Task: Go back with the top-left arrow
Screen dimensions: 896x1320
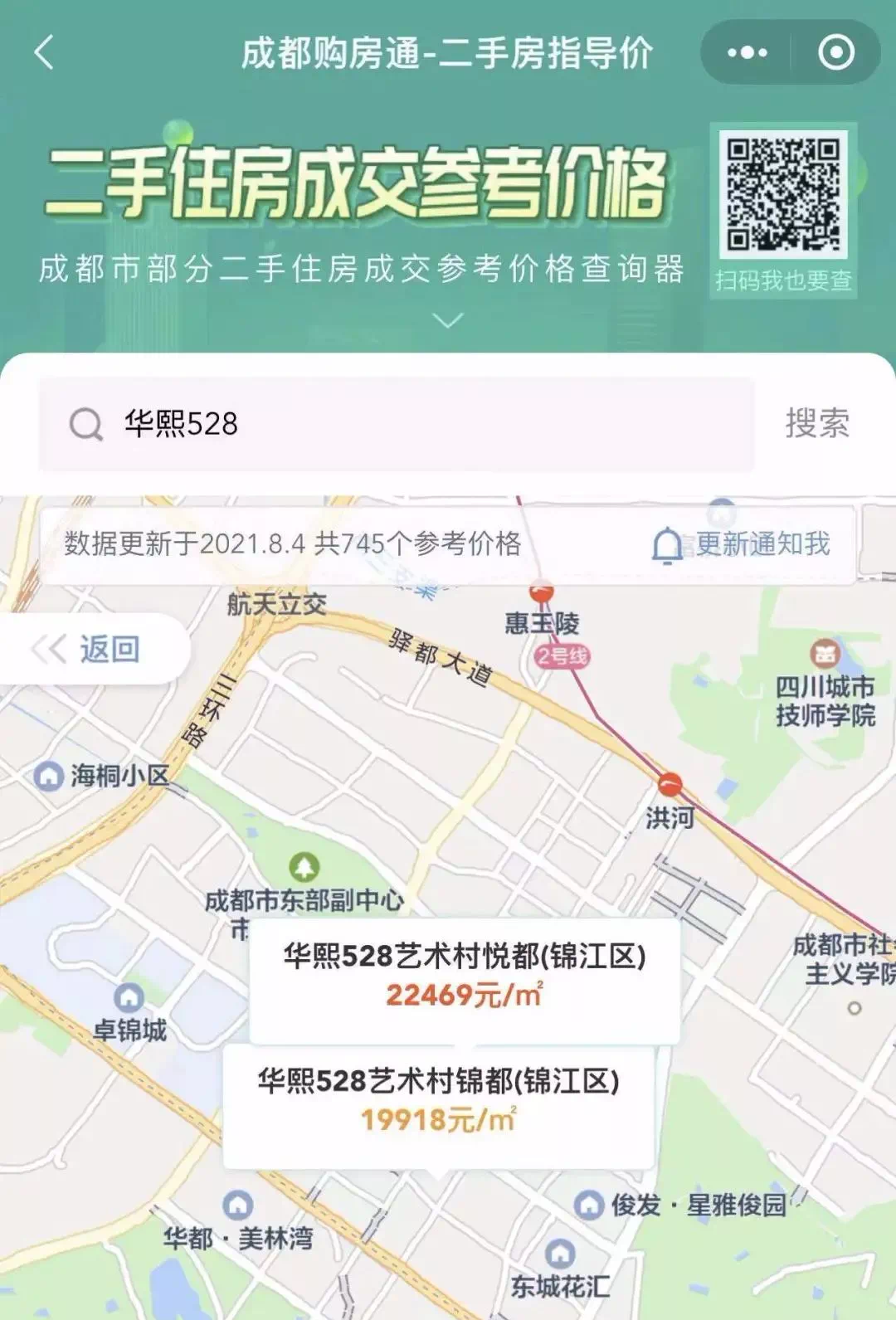Action: coord(45,53)
